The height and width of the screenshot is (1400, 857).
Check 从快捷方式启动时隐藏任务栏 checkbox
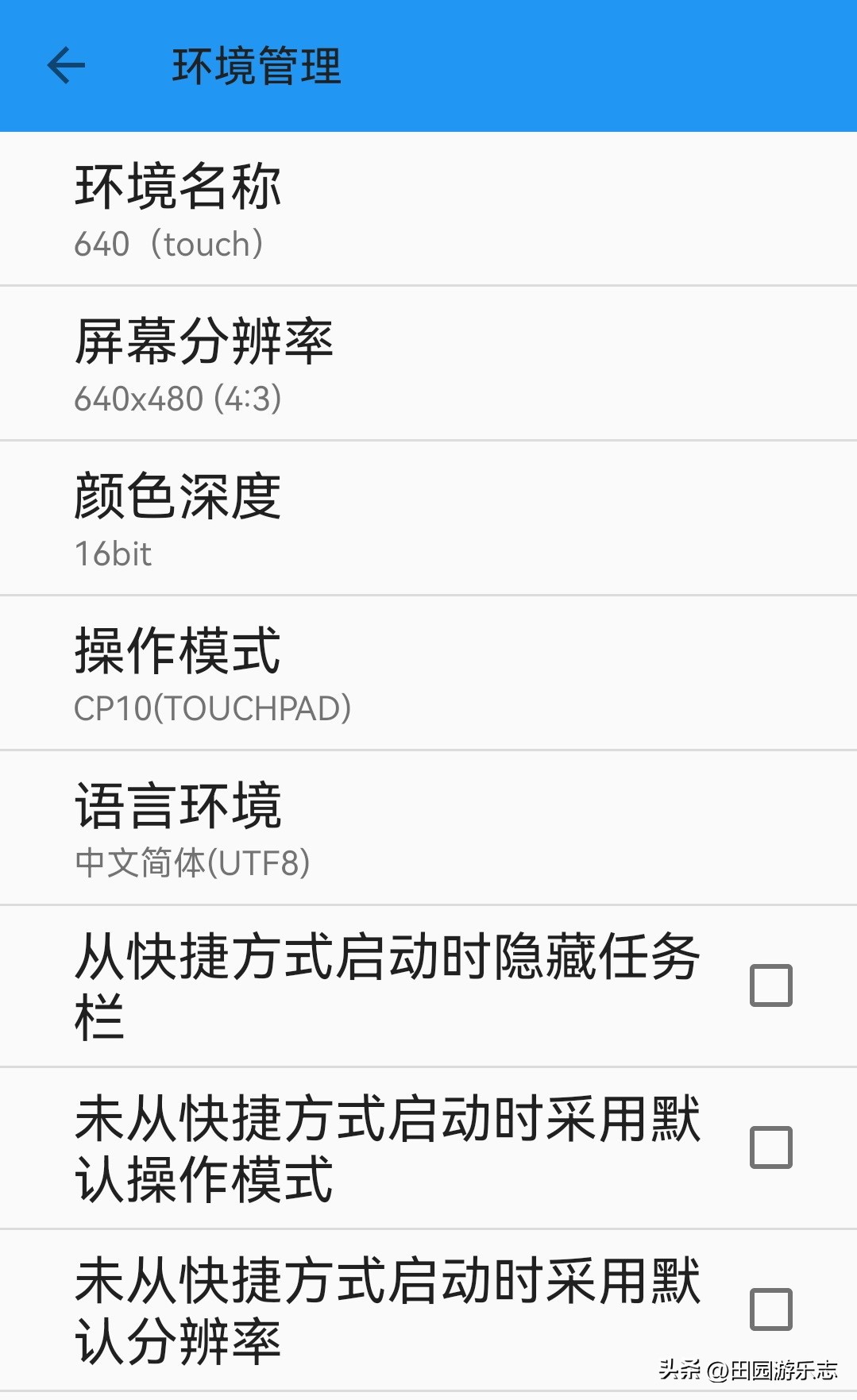(770, 985)
